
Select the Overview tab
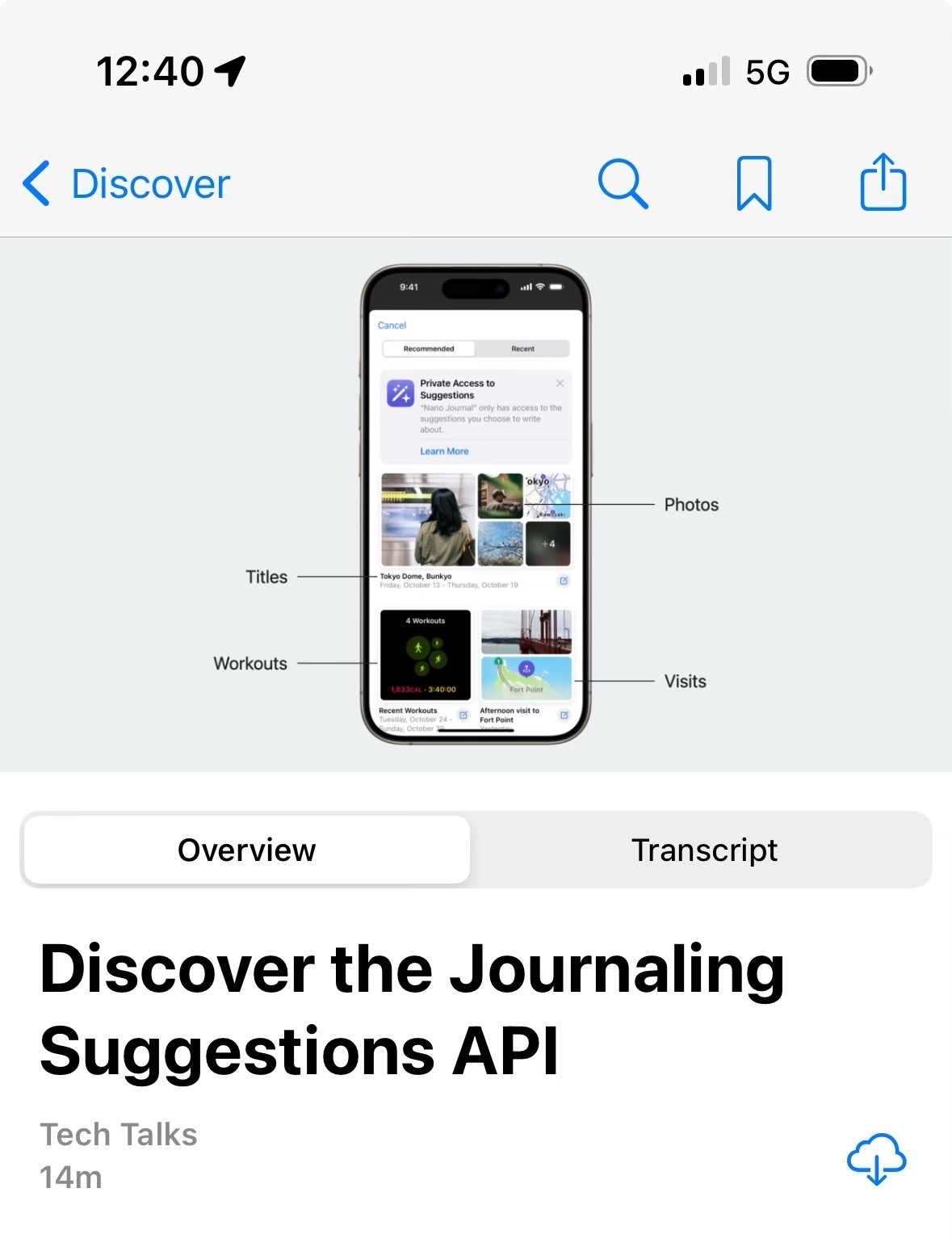pos(247,850)
